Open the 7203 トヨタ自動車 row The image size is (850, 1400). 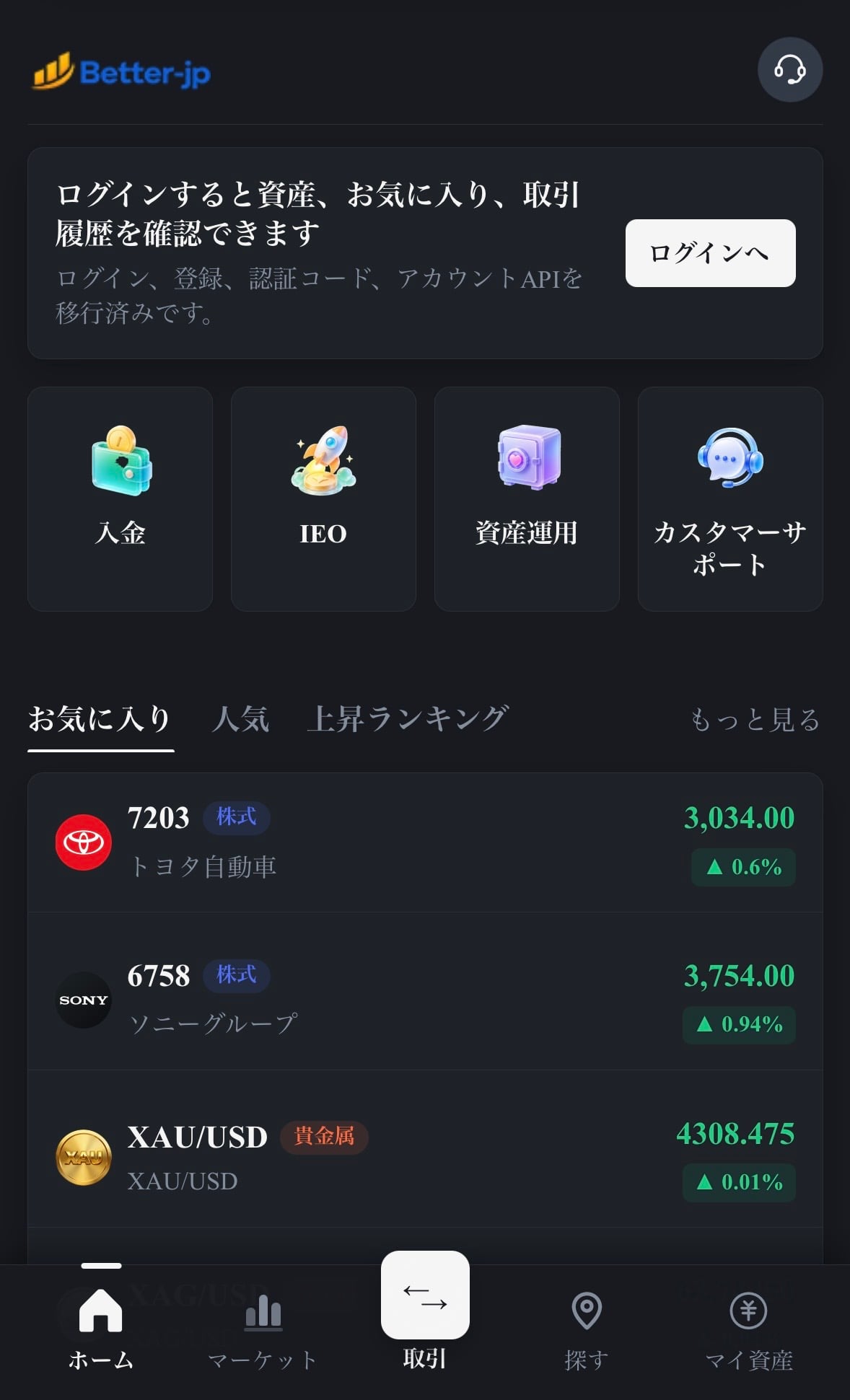425,842
